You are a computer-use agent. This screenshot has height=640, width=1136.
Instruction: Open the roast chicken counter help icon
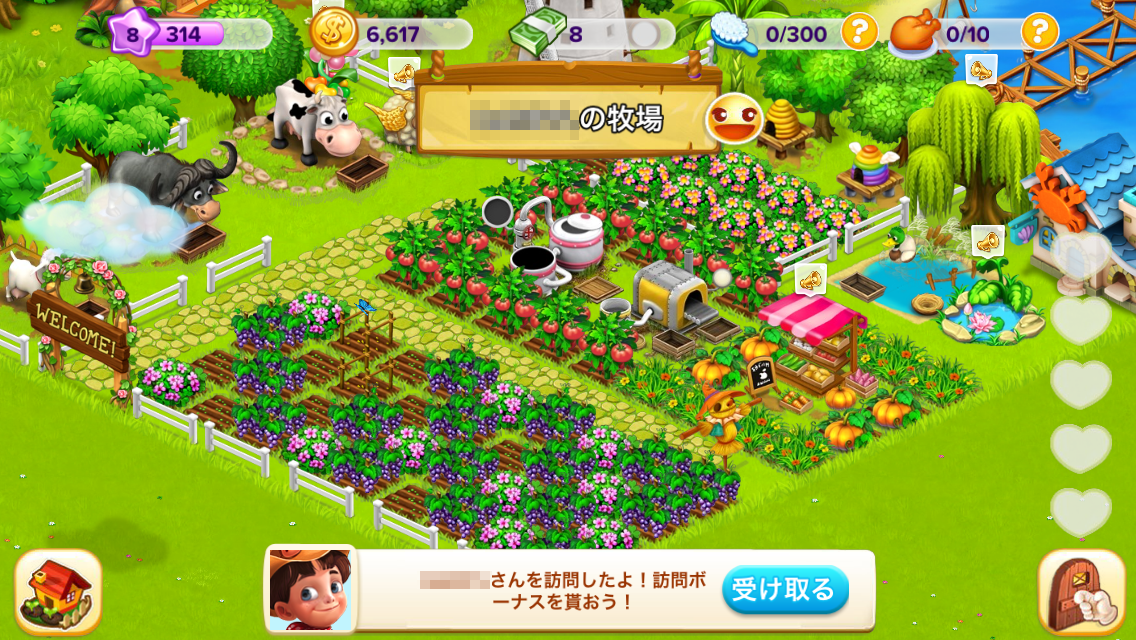[x=1040, y=33]
